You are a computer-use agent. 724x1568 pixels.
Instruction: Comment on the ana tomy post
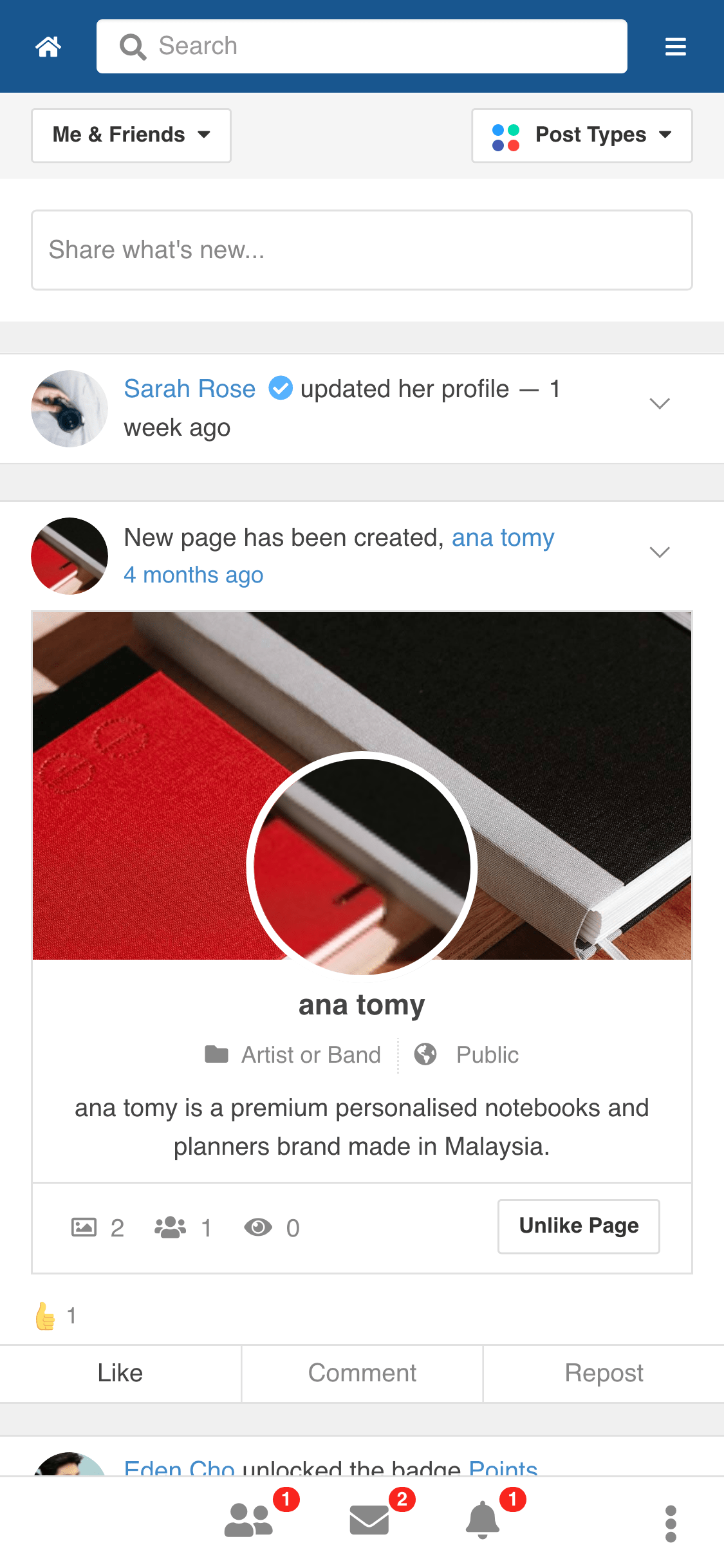(x=362, y=1373)
